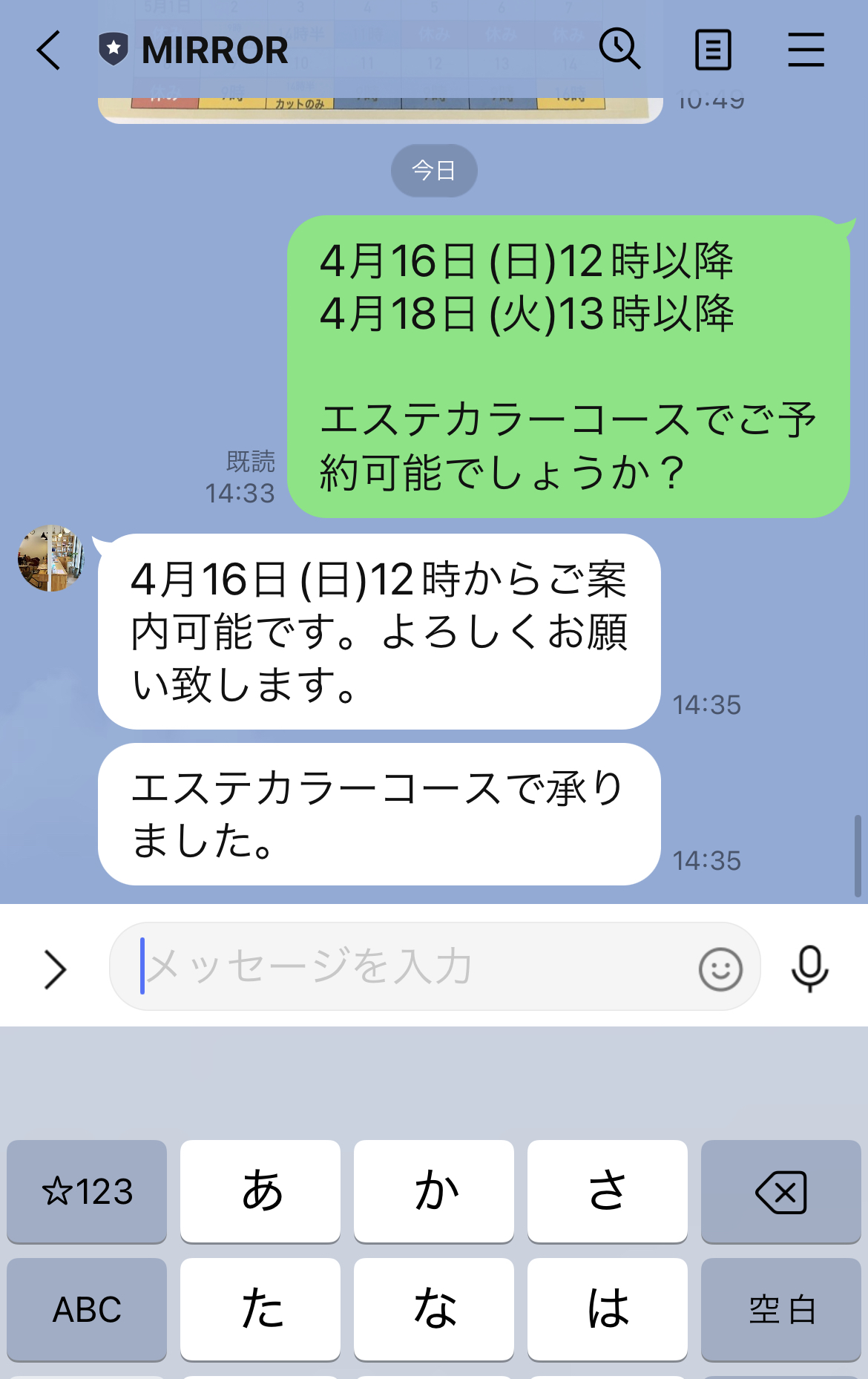
Task: Focus the message input field
Action: pyautogui.click(x=415, y=966)
